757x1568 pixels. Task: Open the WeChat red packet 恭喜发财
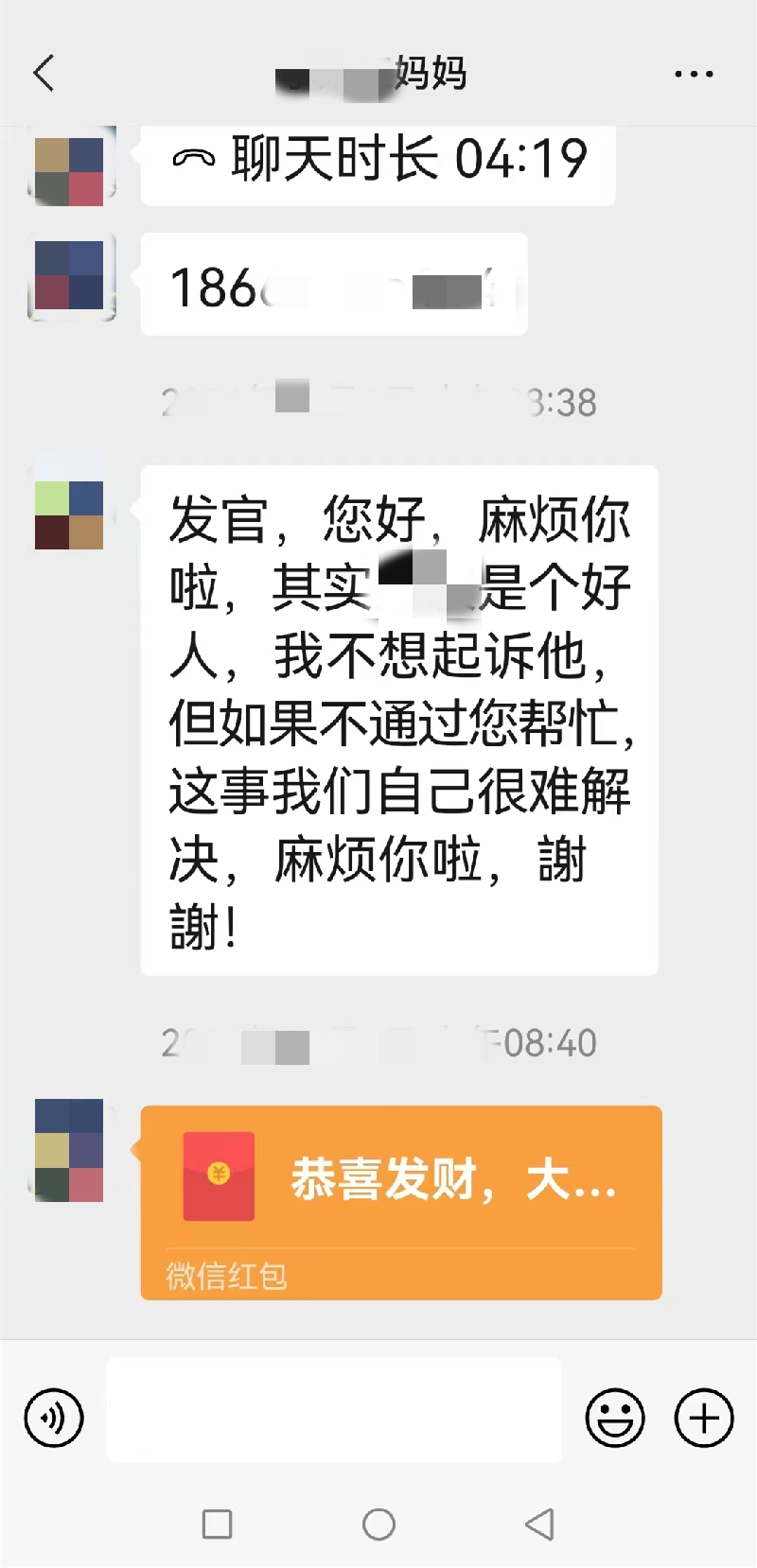pos(400,1201)
